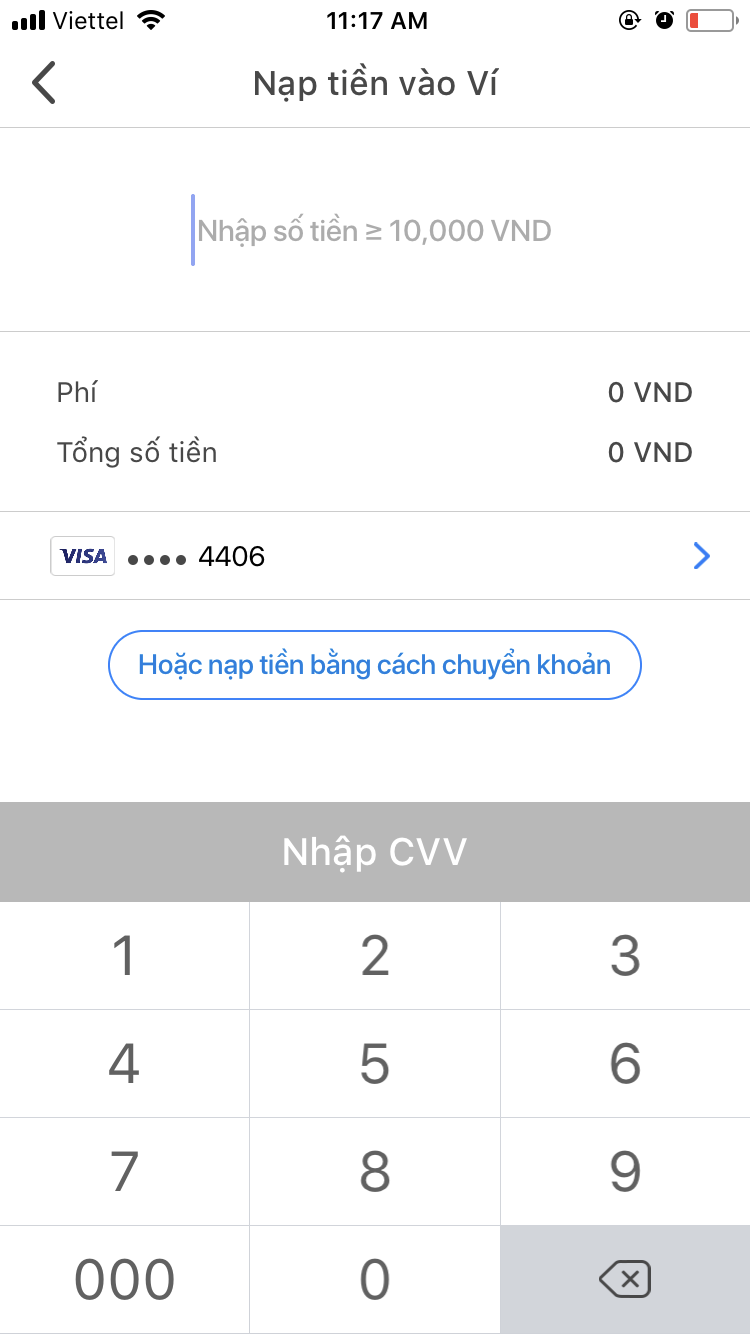Focus the amount field Nhập số tiền
Screen dimensions: 750x1334
(374, 231)
